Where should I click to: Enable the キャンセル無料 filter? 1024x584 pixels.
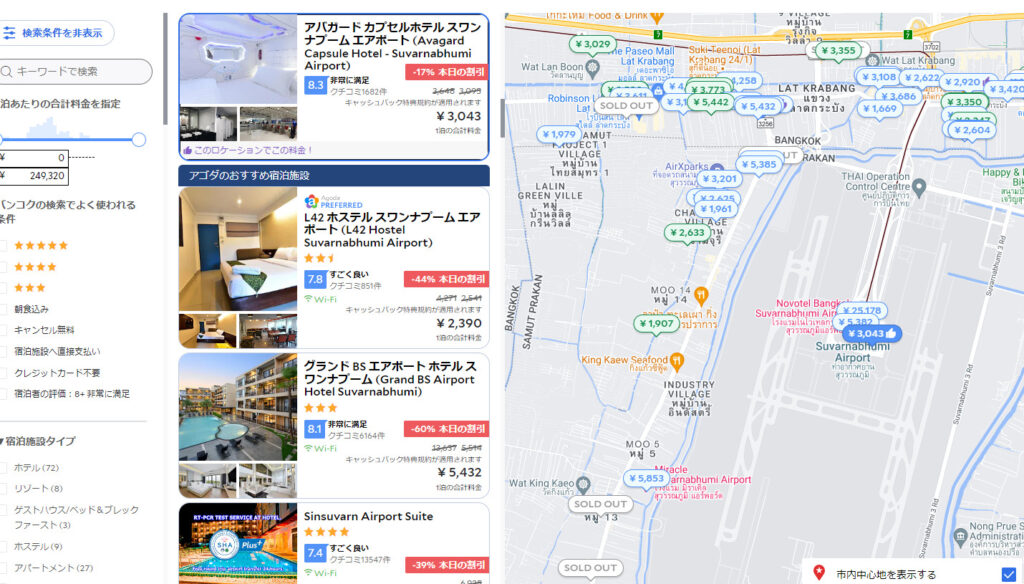tap(4, 330)
